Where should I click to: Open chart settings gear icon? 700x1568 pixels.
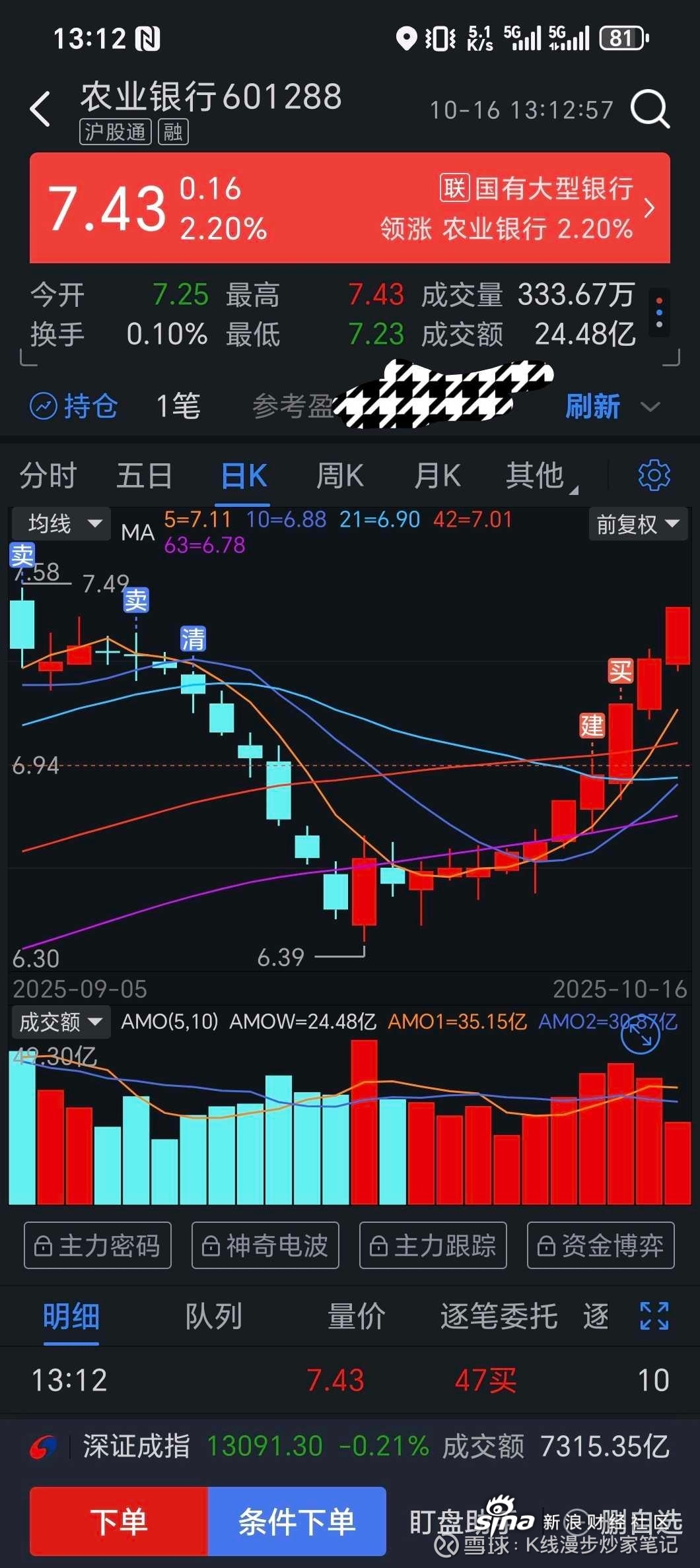pos(654,476)
